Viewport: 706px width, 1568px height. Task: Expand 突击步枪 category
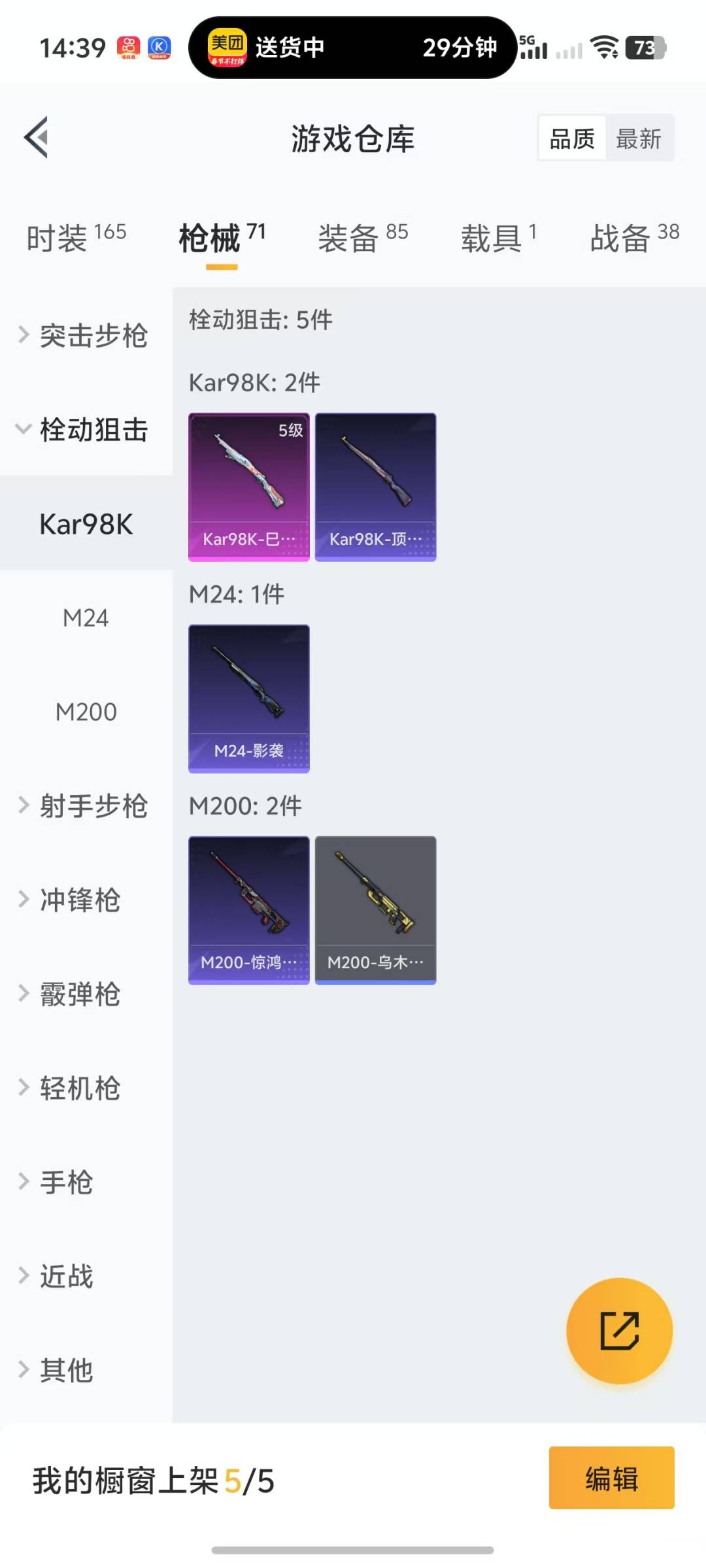click(x=85, y=336)
